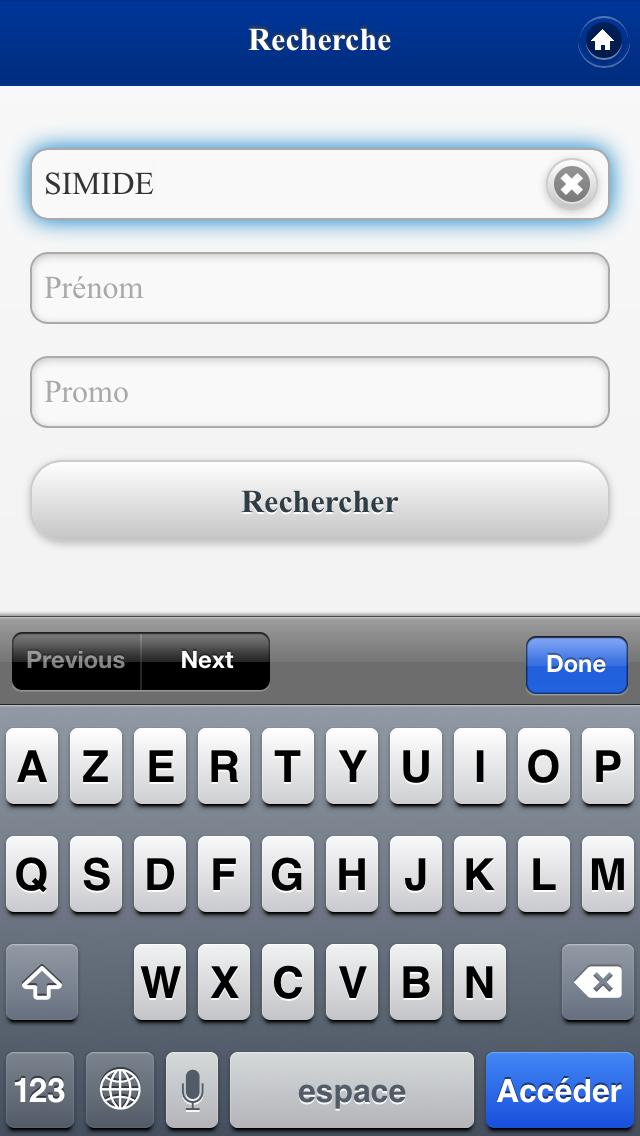640x1136 pixels.
Task: Start dictation with microphone key
Action: [x=192, y=1090]
